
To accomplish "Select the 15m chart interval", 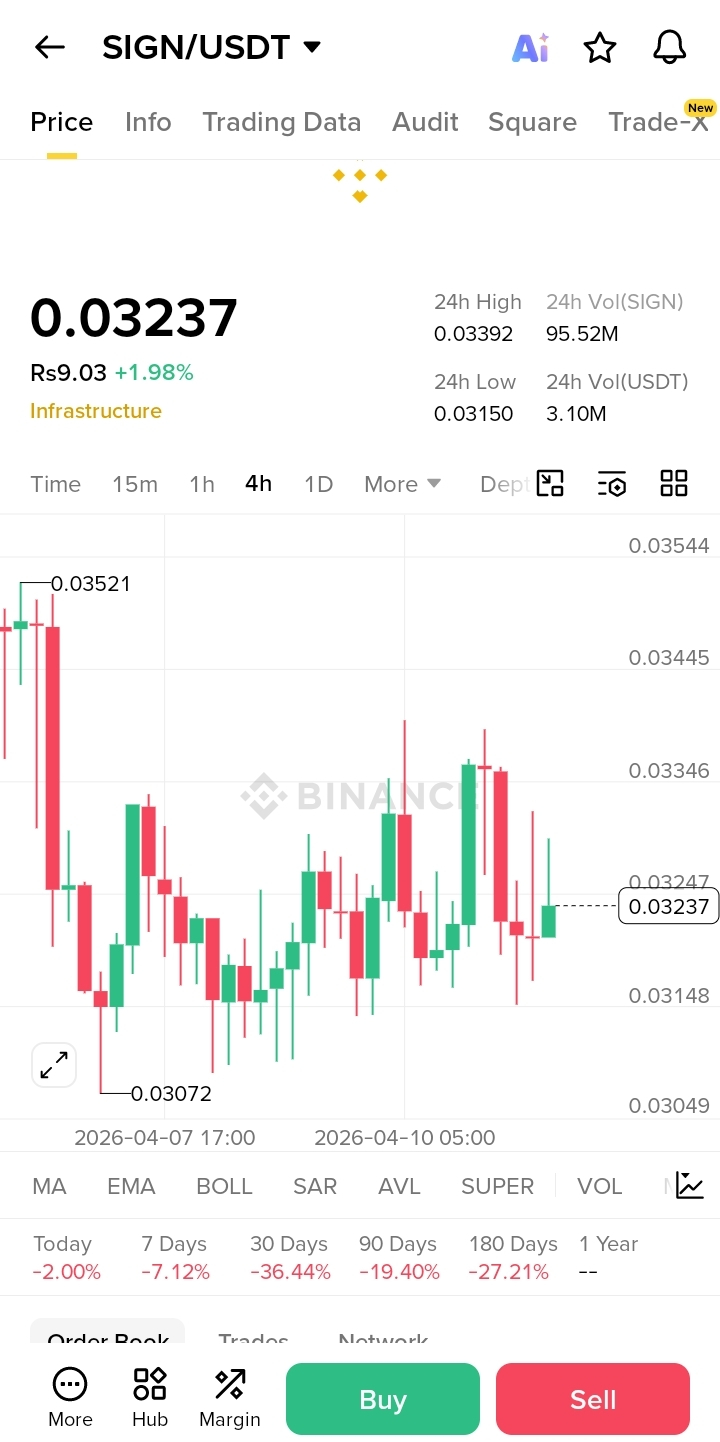I will [x=135, y=484].
